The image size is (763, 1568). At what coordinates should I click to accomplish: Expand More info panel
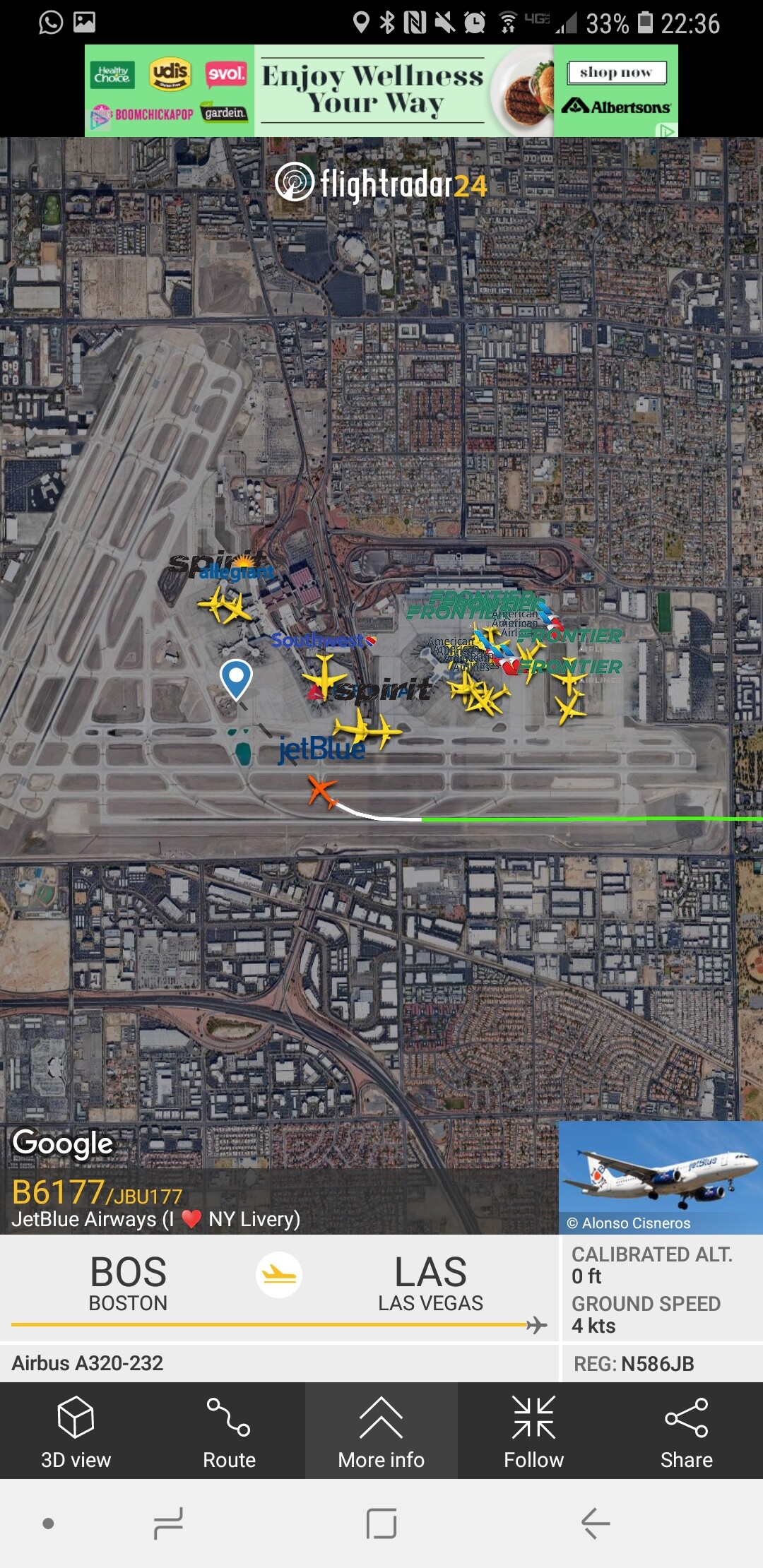coord(381,1431)
